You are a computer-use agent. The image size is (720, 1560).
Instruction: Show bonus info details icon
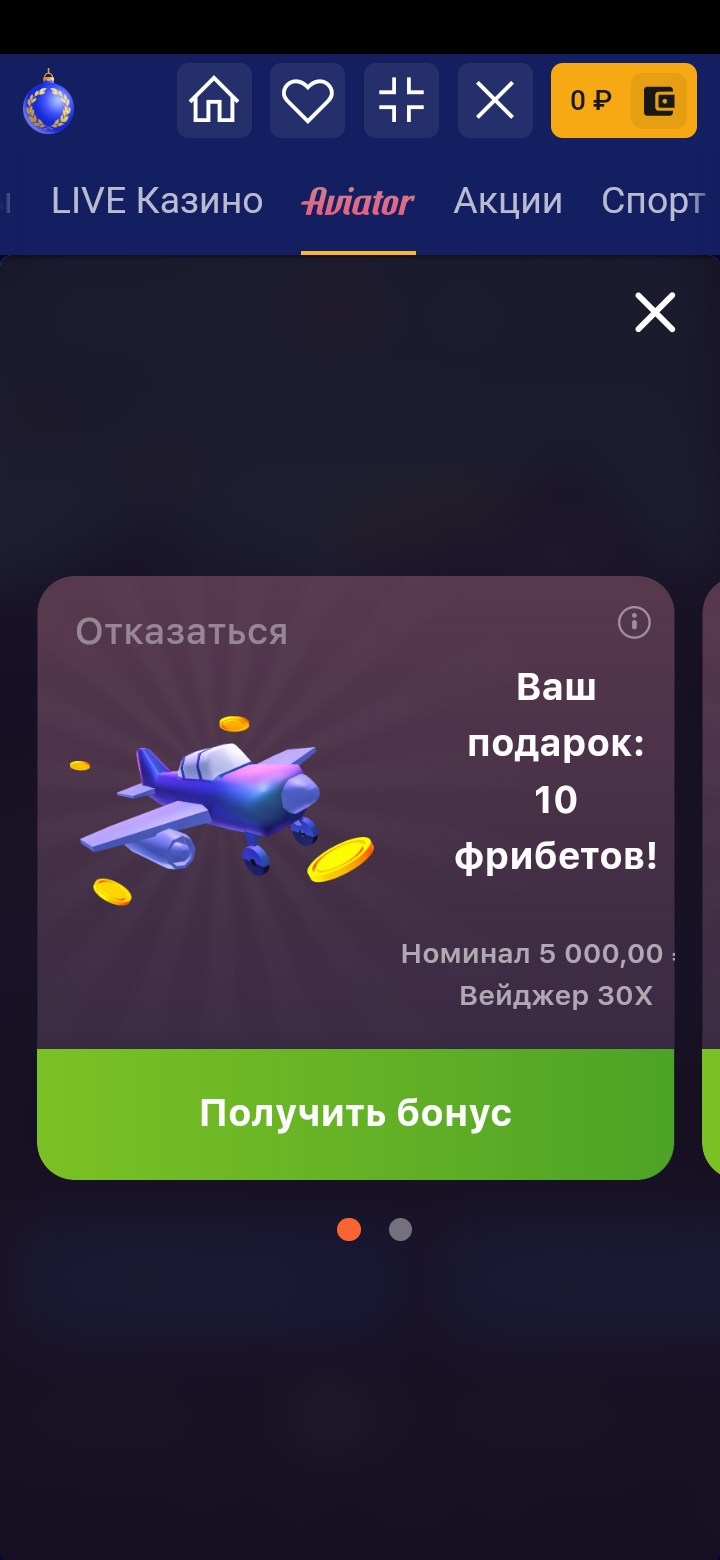click(634, 623)
